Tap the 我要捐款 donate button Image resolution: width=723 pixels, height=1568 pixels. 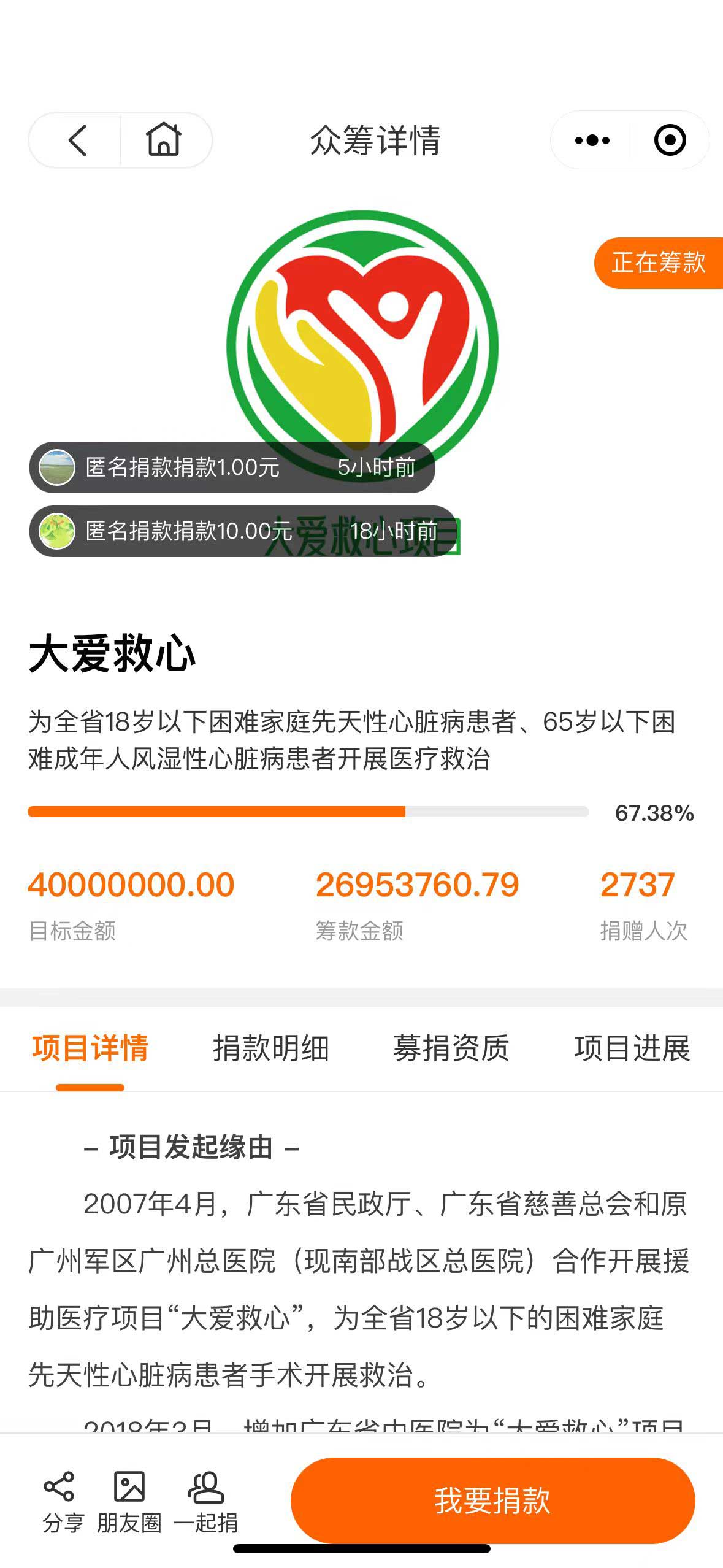(x=492, y=1501)
